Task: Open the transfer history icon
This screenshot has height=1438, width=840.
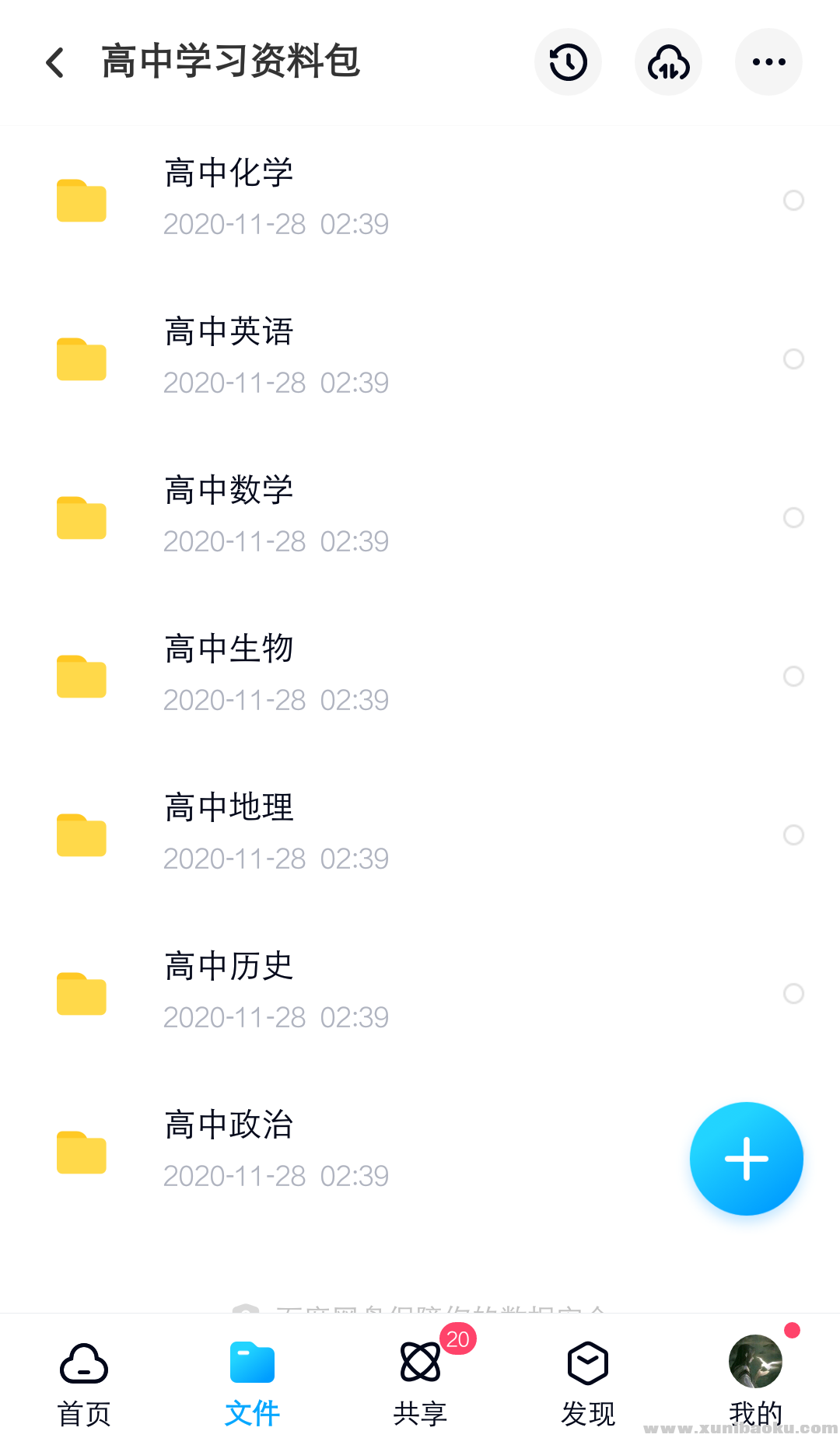Action: coord(567,61)
